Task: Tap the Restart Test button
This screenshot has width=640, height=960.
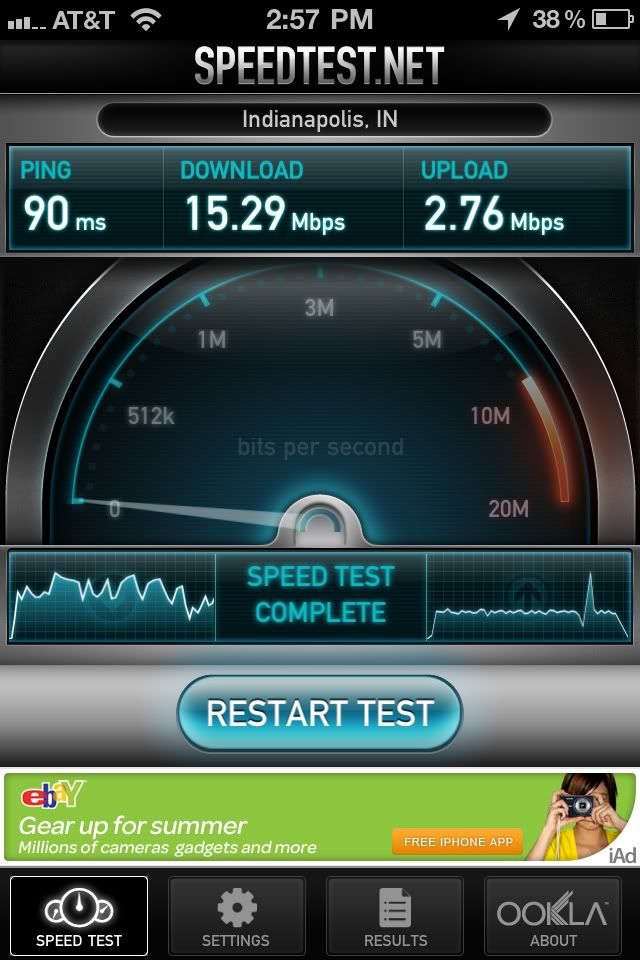Action: (320, 713)
